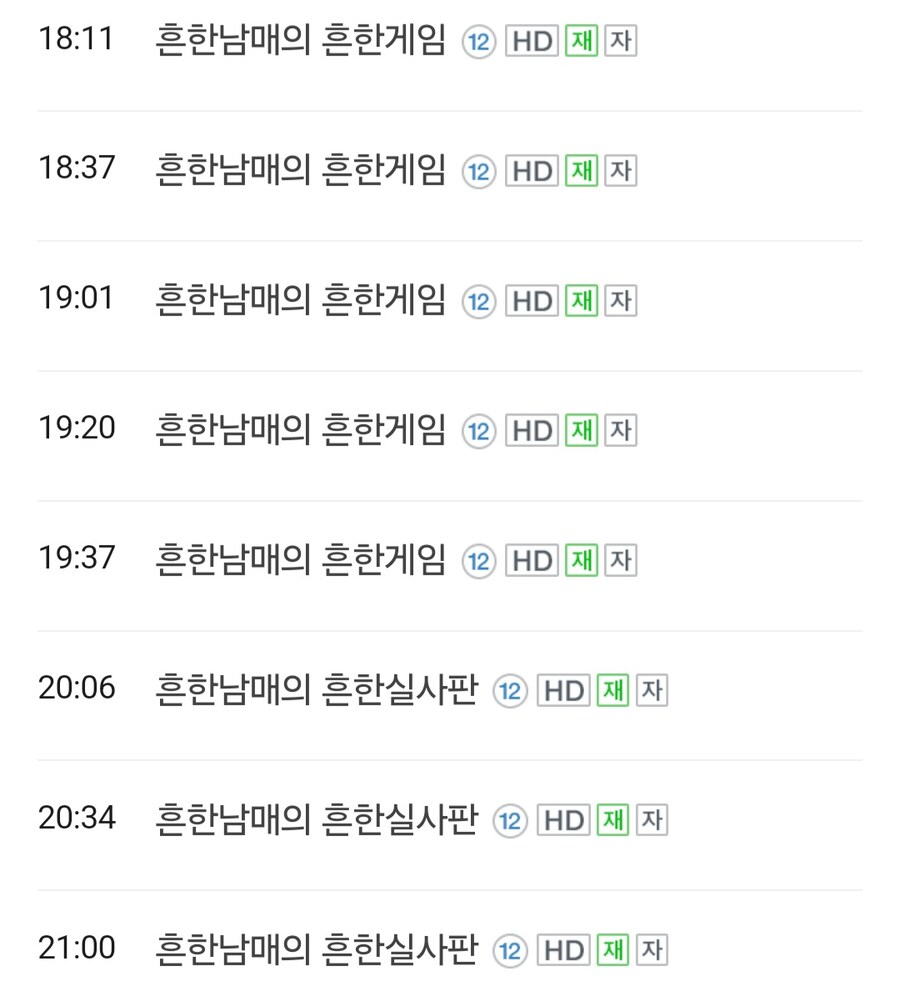
Task: Open the 18:11 흔한남매의 흔한게임 program
Action: 300,42
